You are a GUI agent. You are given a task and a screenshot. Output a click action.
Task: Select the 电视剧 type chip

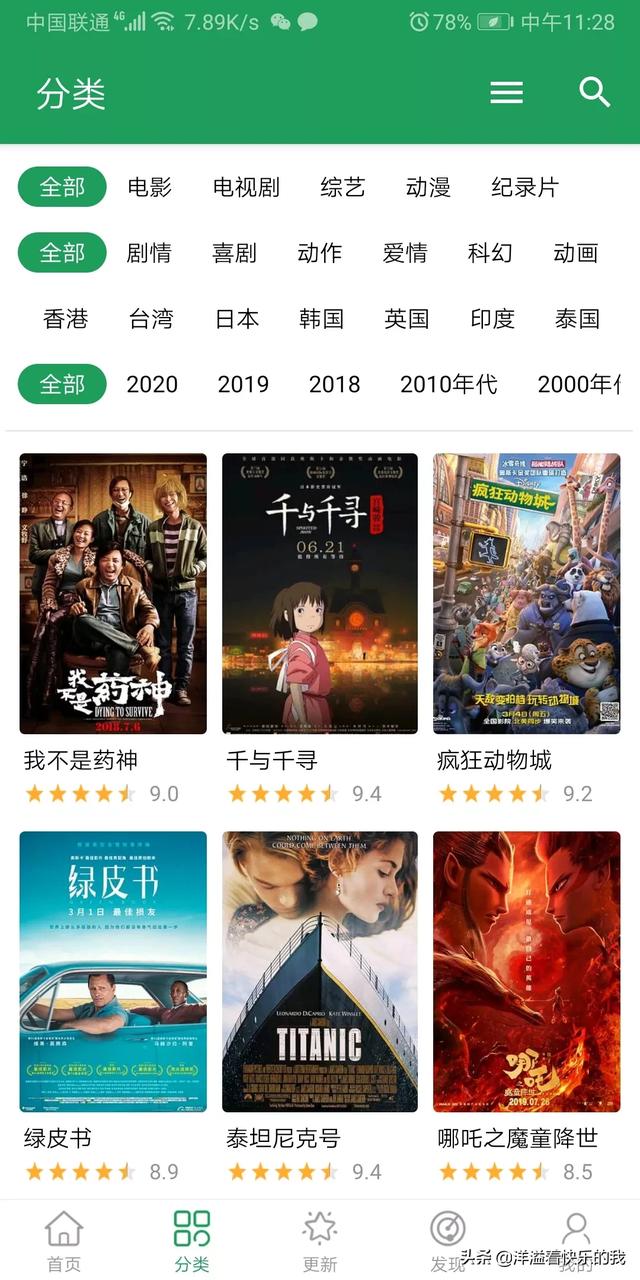pos(246,187)
